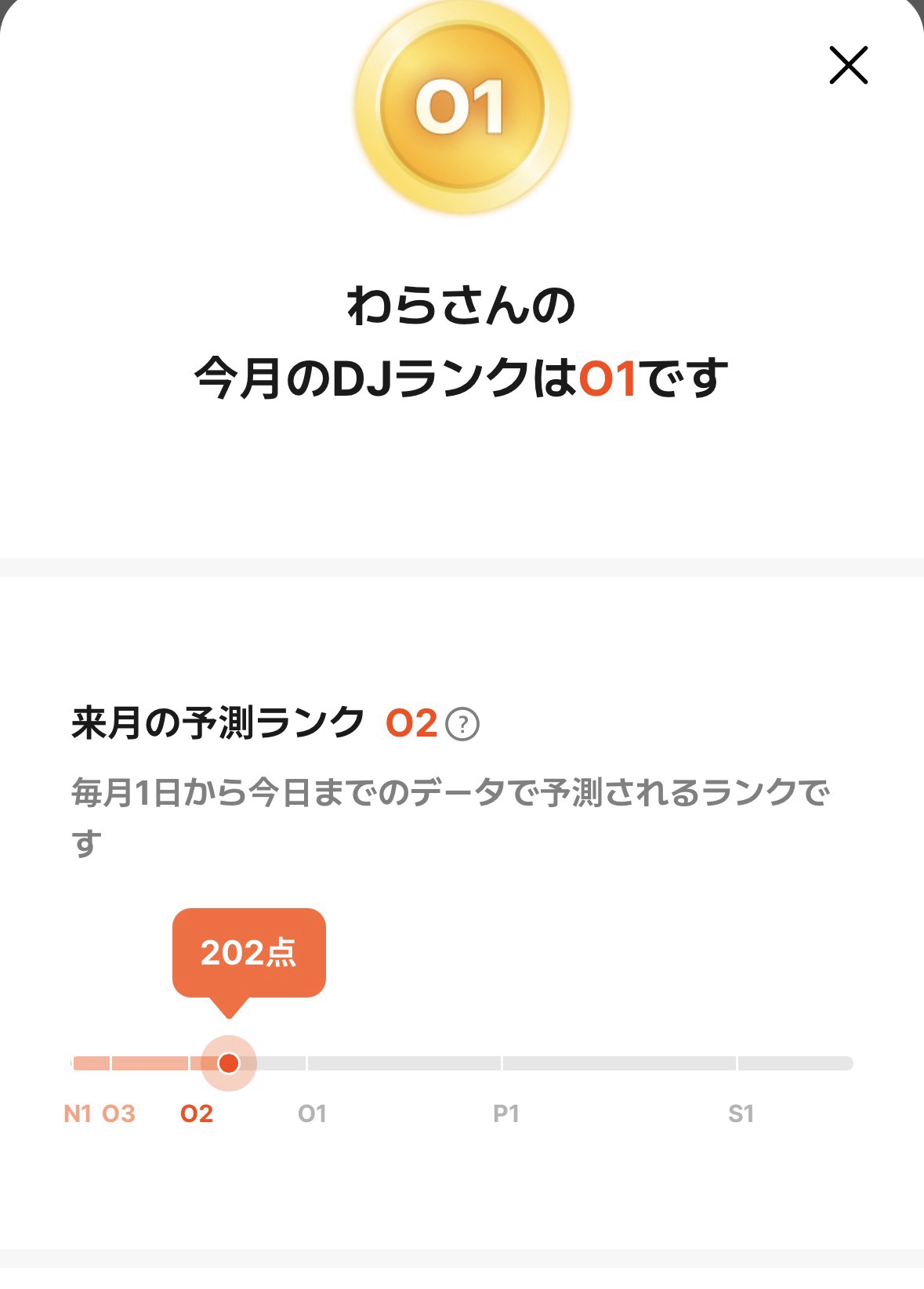
Task: Click the O3 rank label
Action: click(x=118, y=1113)
